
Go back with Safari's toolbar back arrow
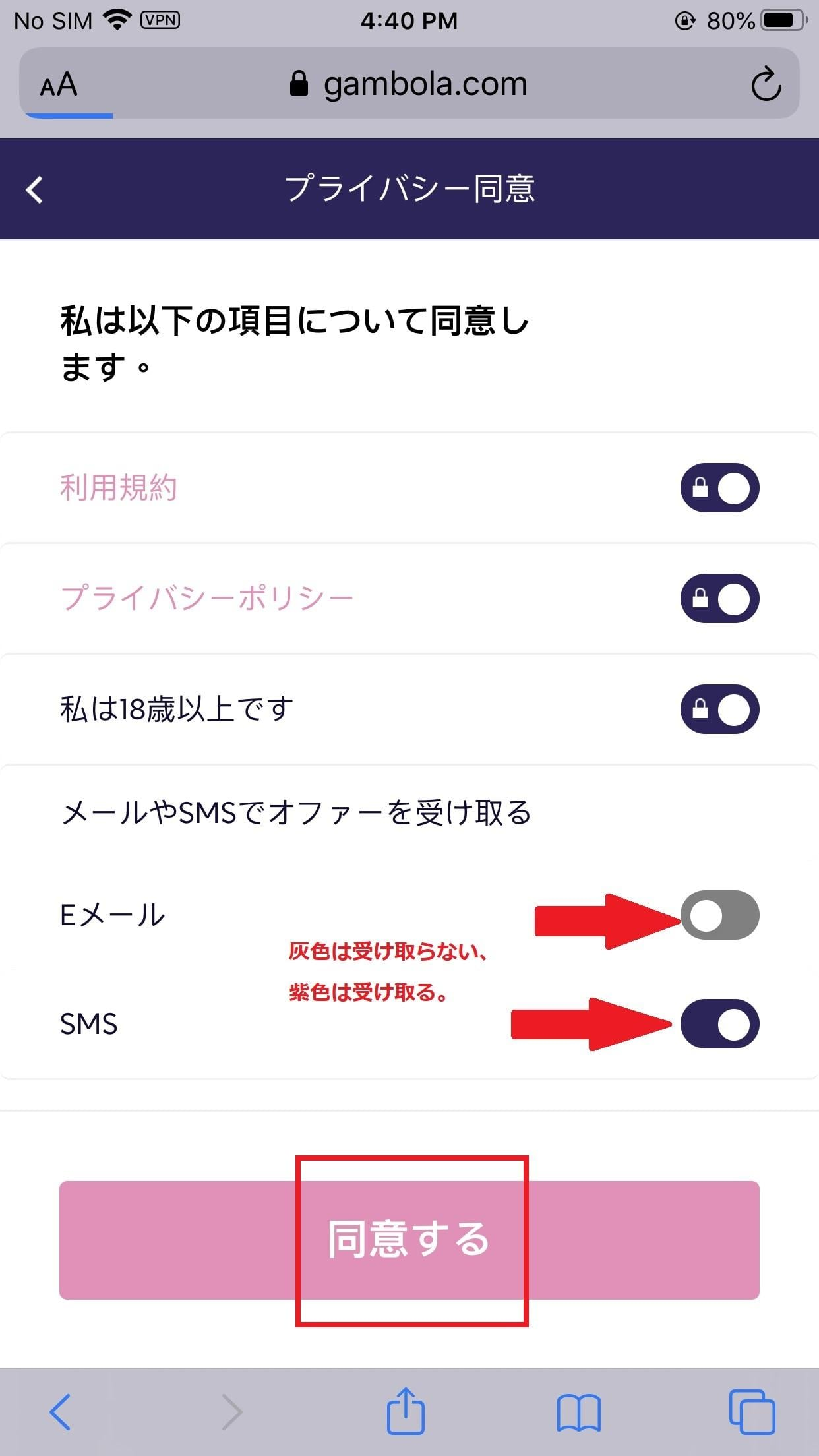60,1412
